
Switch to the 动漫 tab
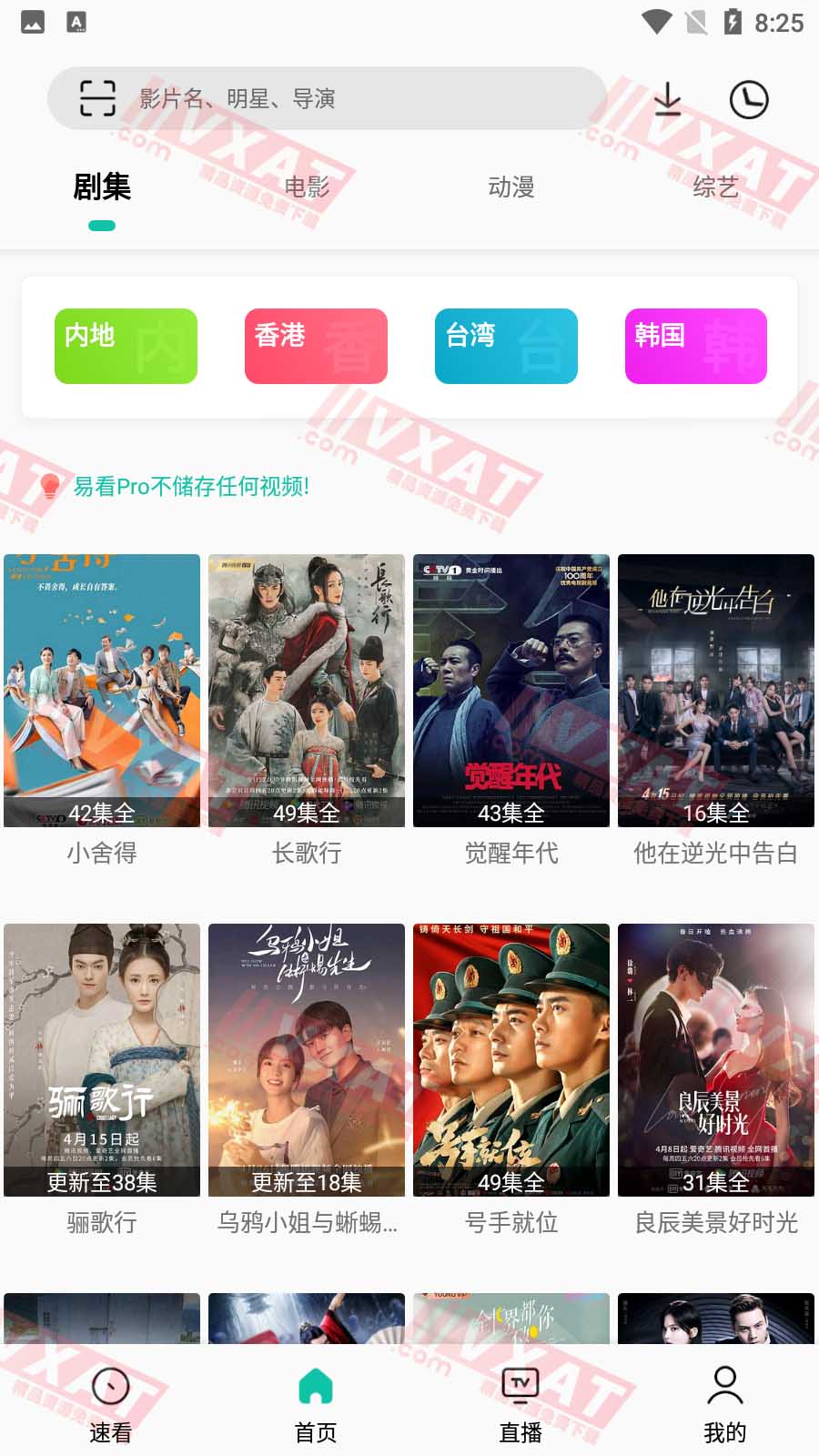(511, 187)
